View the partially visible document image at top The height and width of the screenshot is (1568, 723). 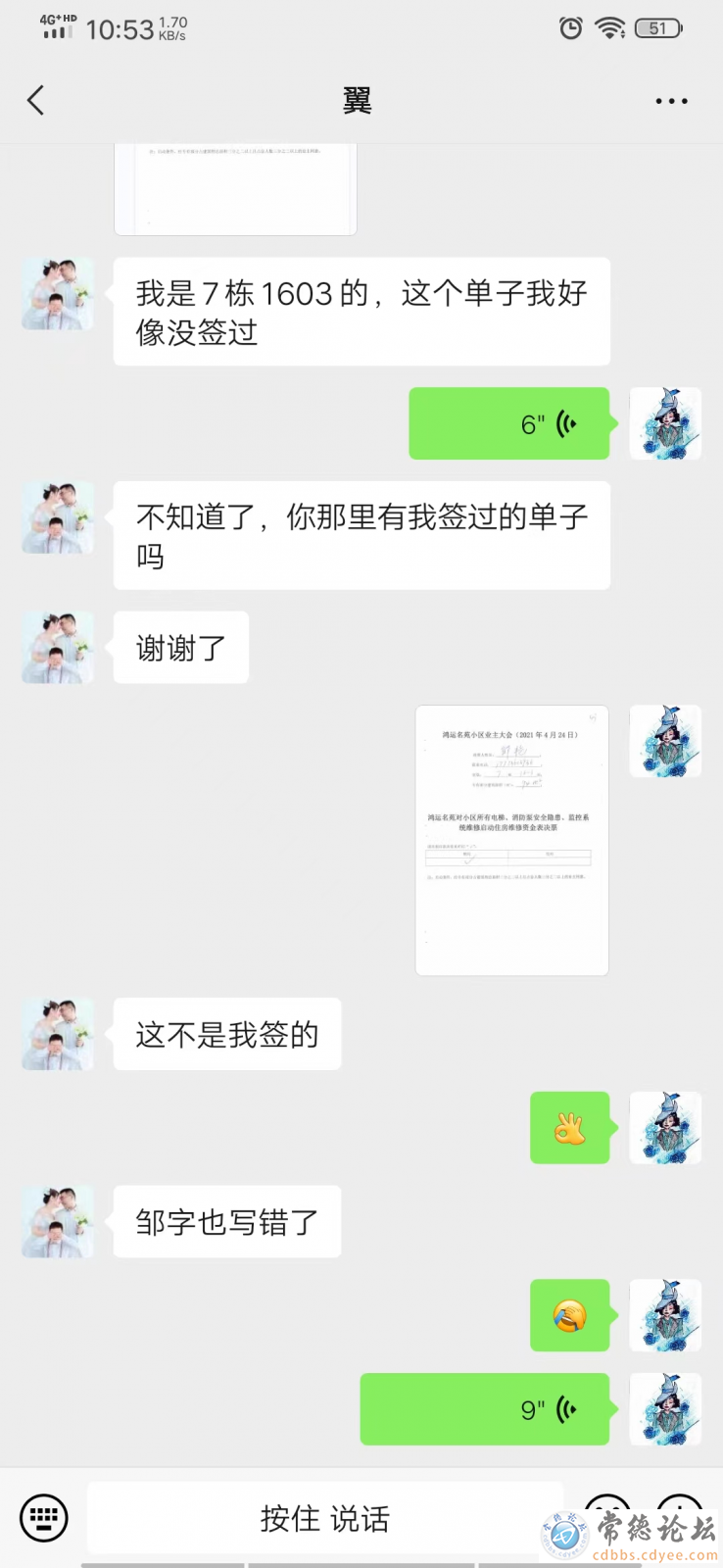(235, 189)
